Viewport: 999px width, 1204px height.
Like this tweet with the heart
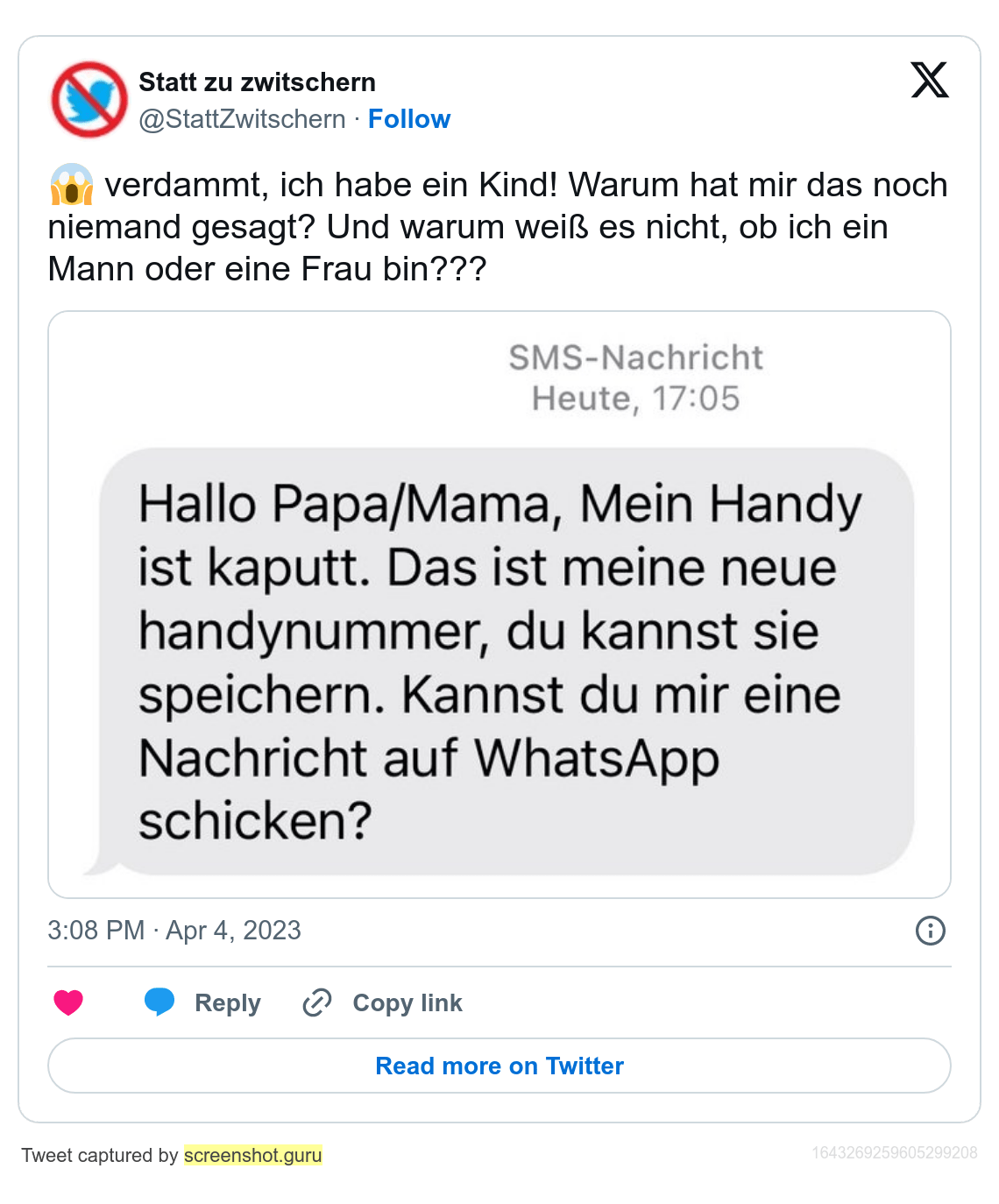tap(68, 1002)
